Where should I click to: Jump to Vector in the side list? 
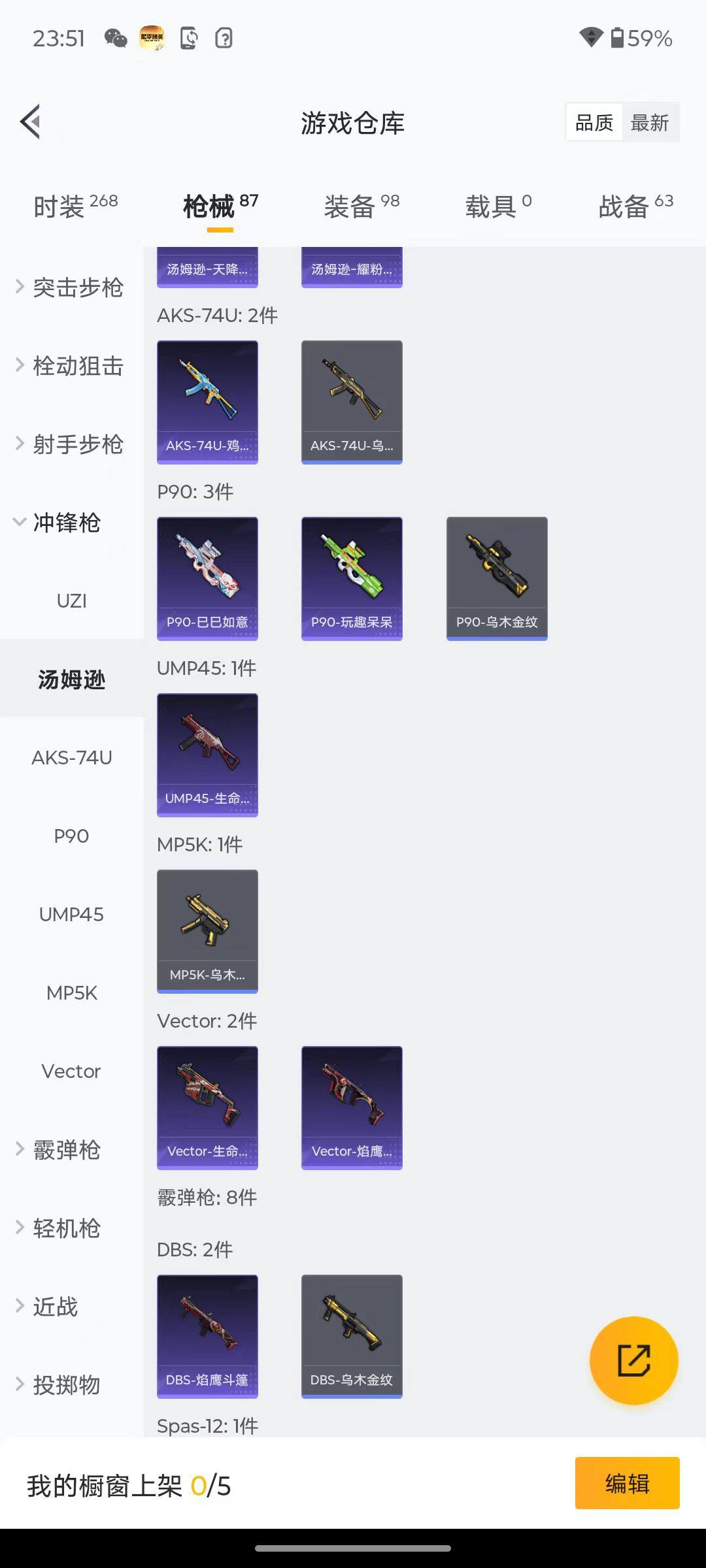click(x=71, y=1071)
